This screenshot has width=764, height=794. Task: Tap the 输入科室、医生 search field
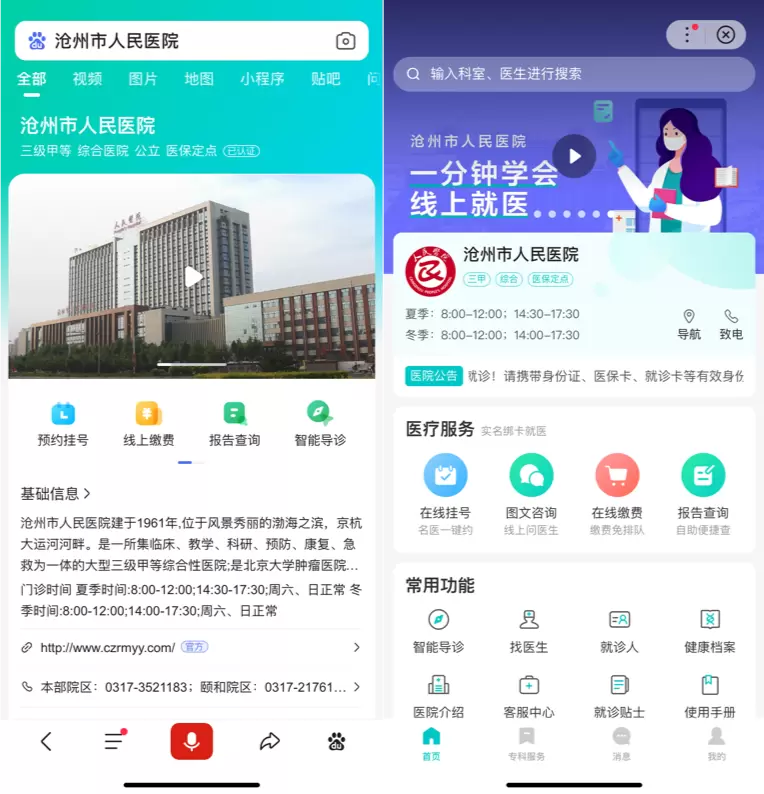(x=573, y=74)
